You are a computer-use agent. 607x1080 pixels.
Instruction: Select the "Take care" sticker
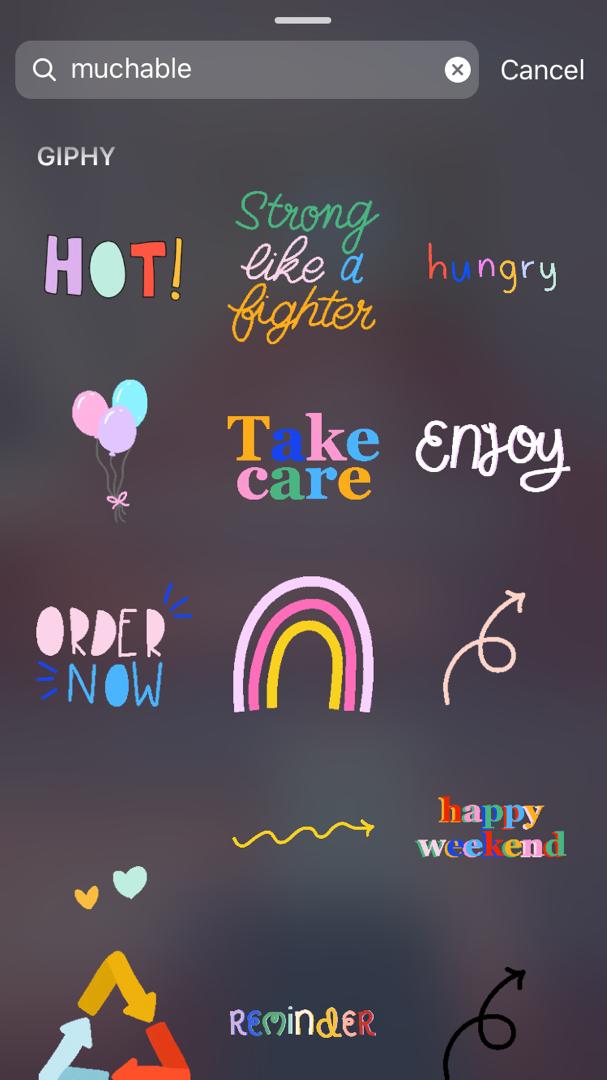coord(303,457)
